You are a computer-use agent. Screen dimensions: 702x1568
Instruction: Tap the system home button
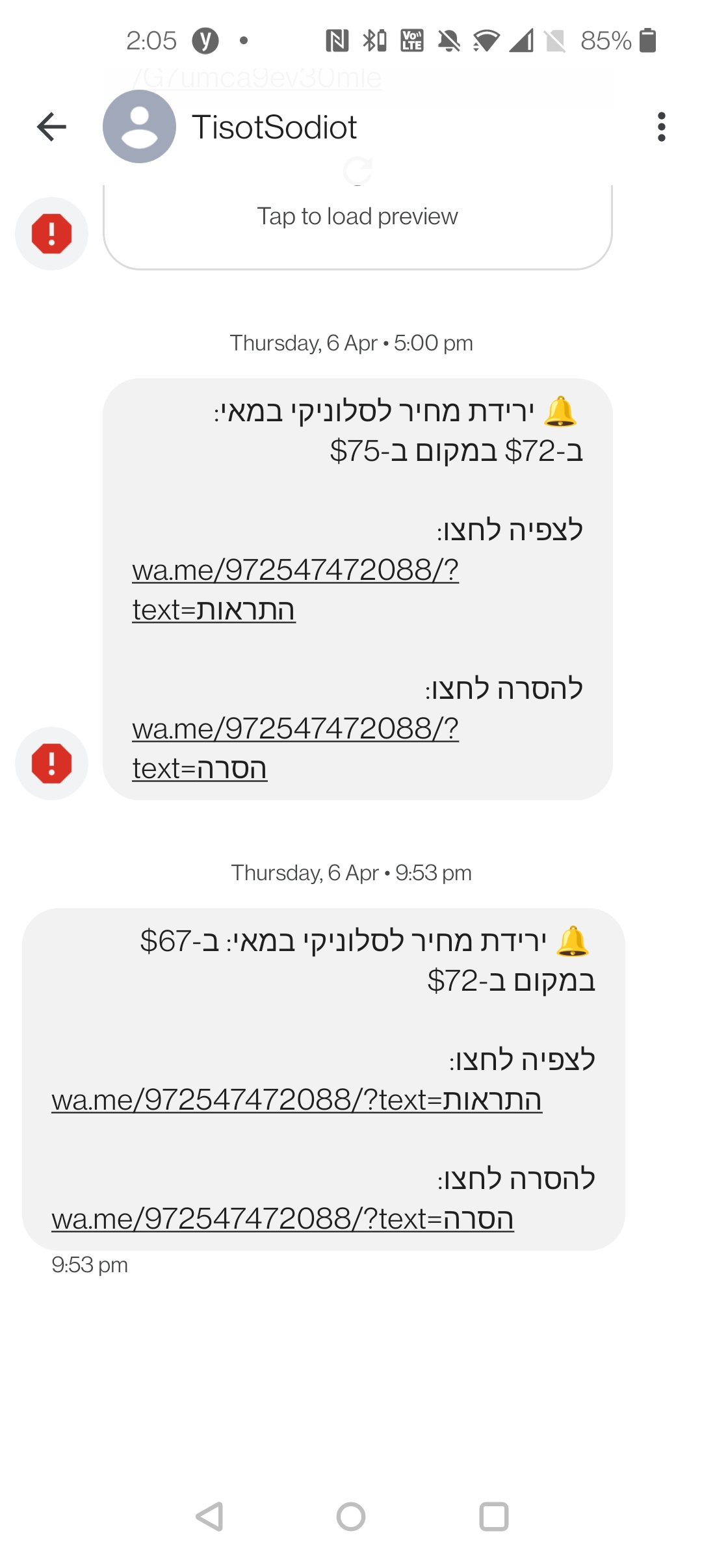[x=351, y=1517]
